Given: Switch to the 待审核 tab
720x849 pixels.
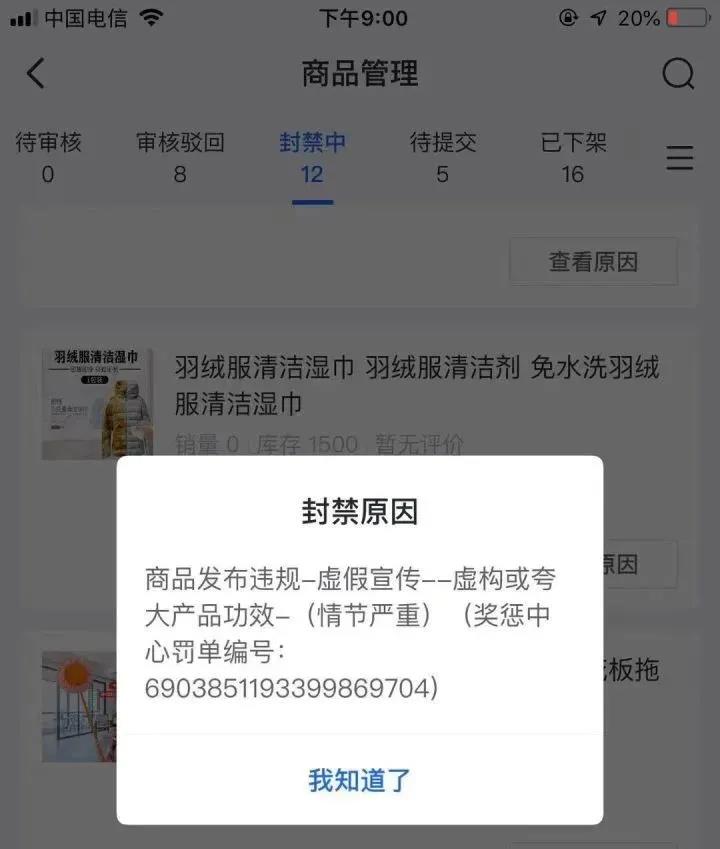Looking at the screenshot, I should [47, 157].
